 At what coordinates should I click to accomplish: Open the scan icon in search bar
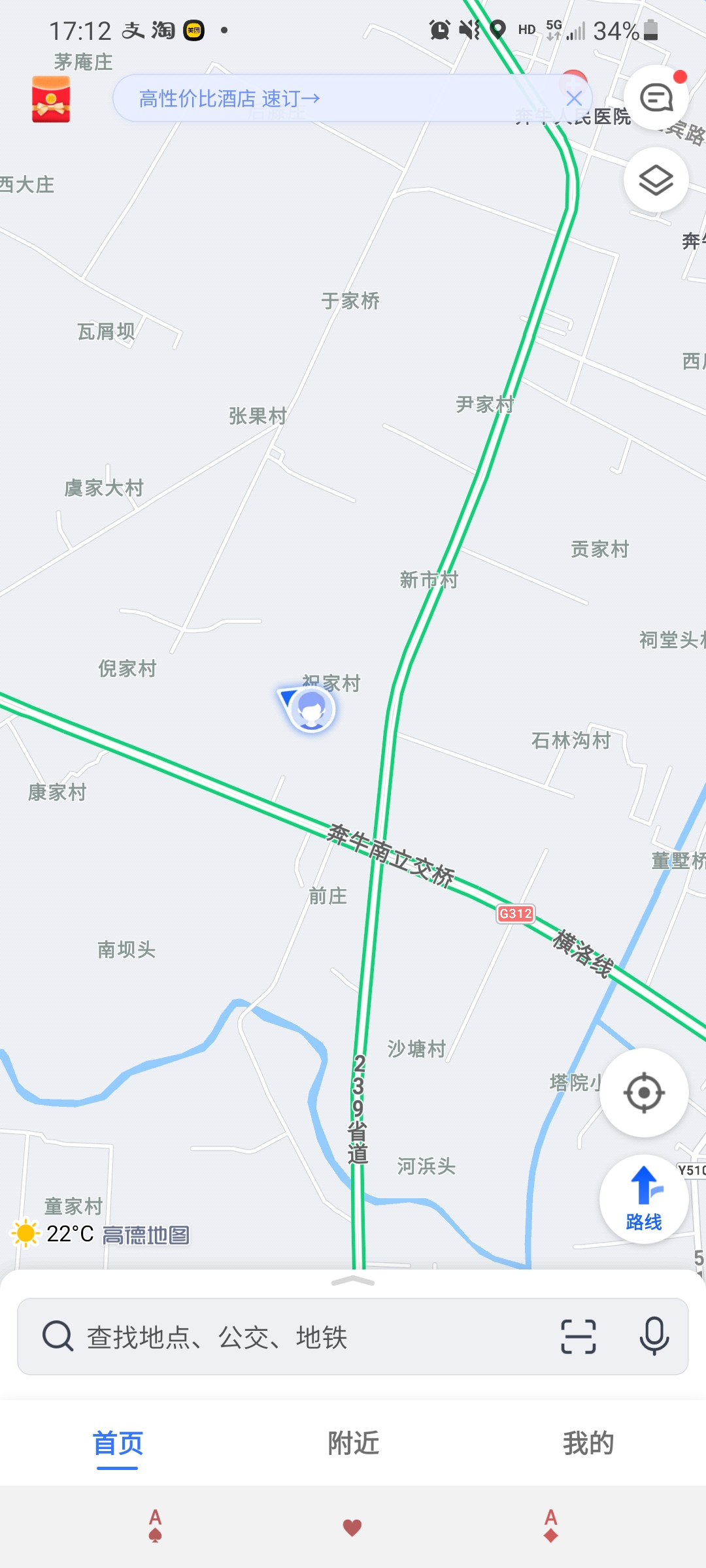click(578, 1335)
